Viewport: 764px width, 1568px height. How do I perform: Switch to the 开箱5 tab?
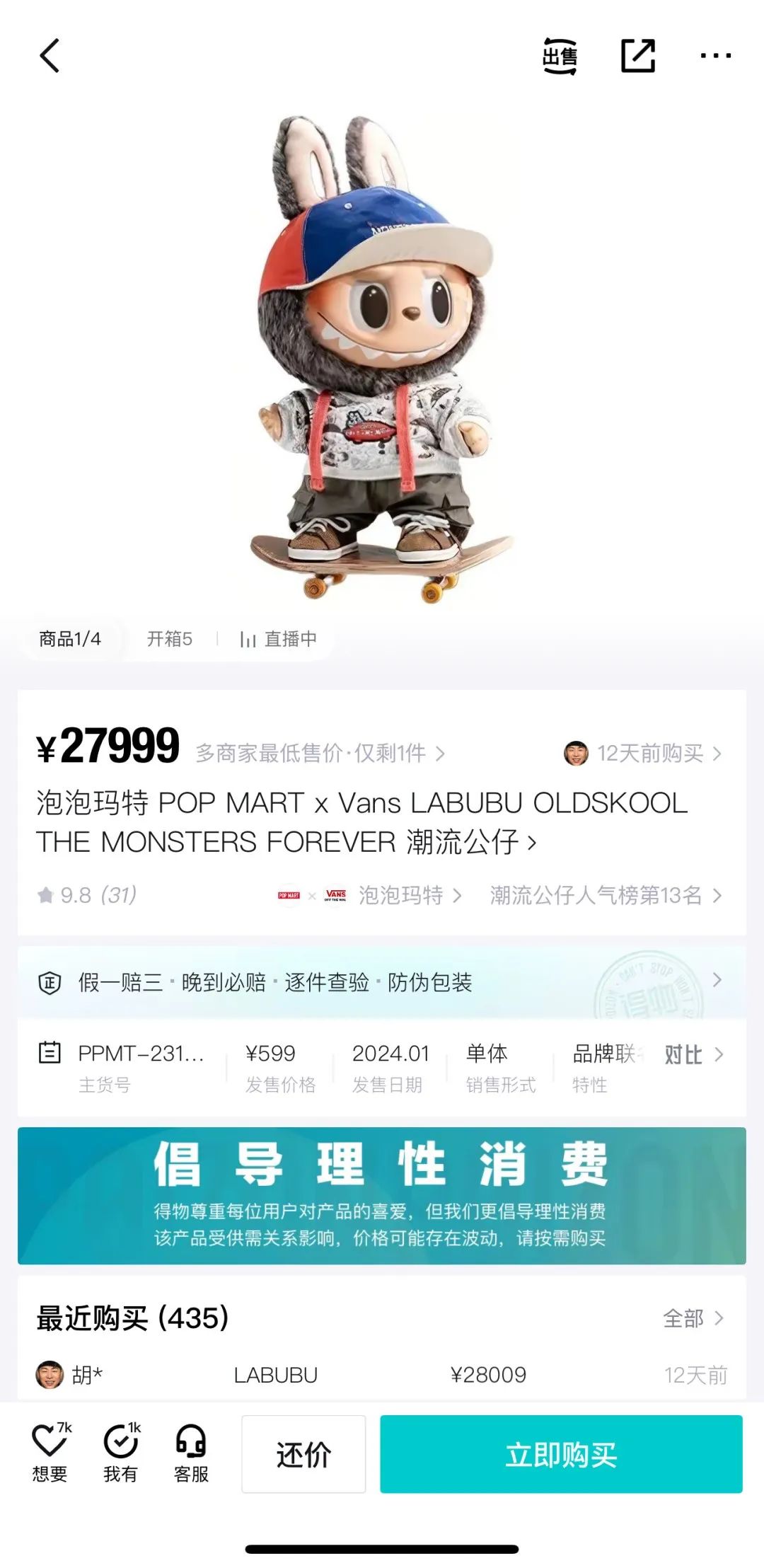coord(169,639)
